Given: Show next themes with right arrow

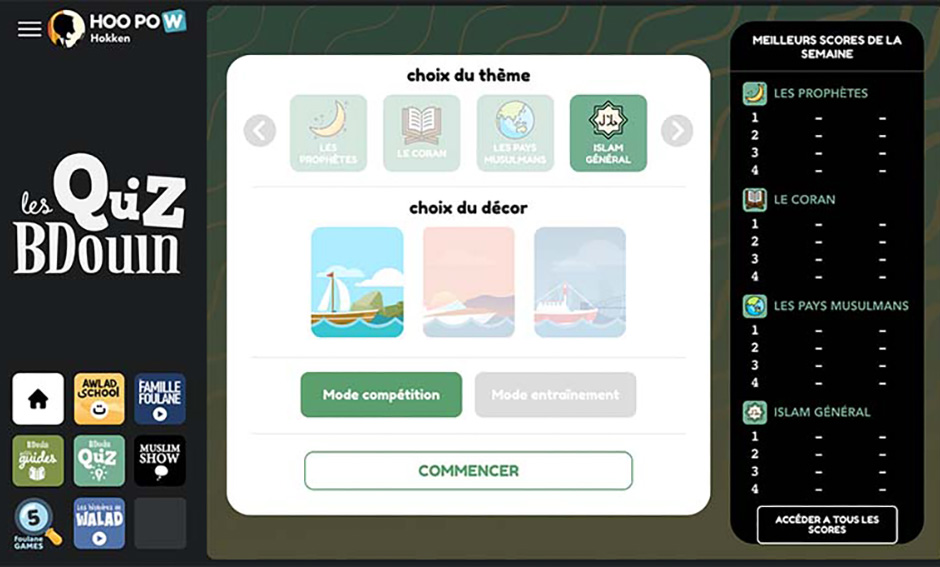Looking at the screenshot, I should [x=677, y=131].
